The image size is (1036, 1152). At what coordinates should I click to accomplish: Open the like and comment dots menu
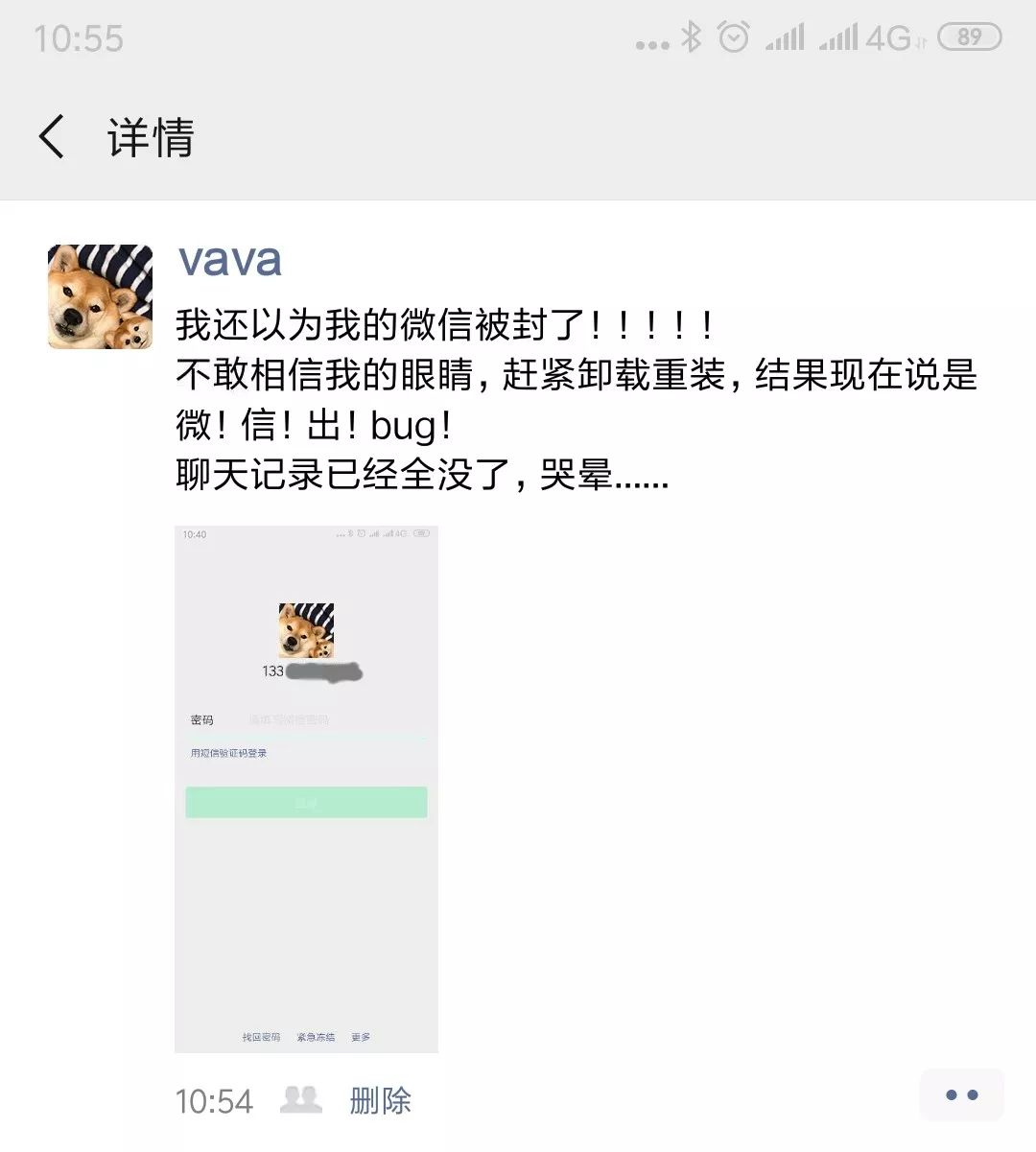961,1094
